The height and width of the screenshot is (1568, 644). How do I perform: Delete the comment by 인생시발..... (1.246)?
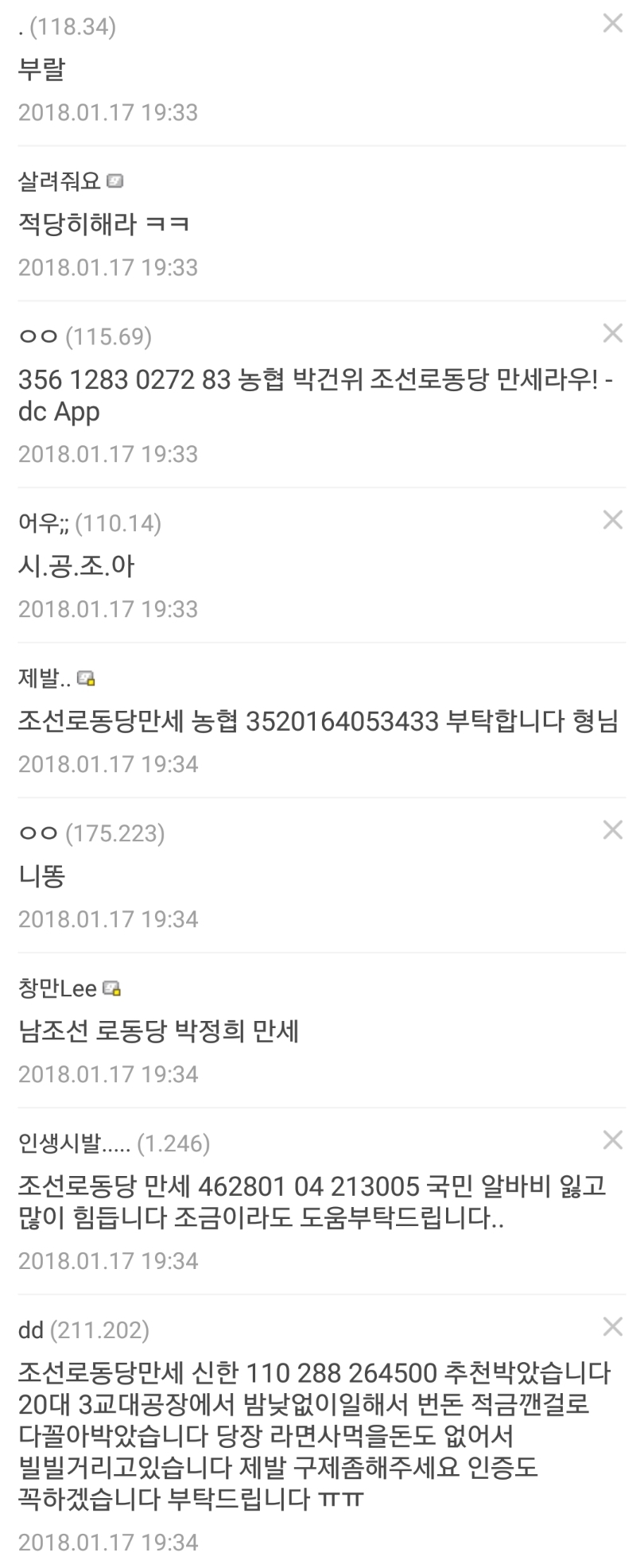point(613,1140)
